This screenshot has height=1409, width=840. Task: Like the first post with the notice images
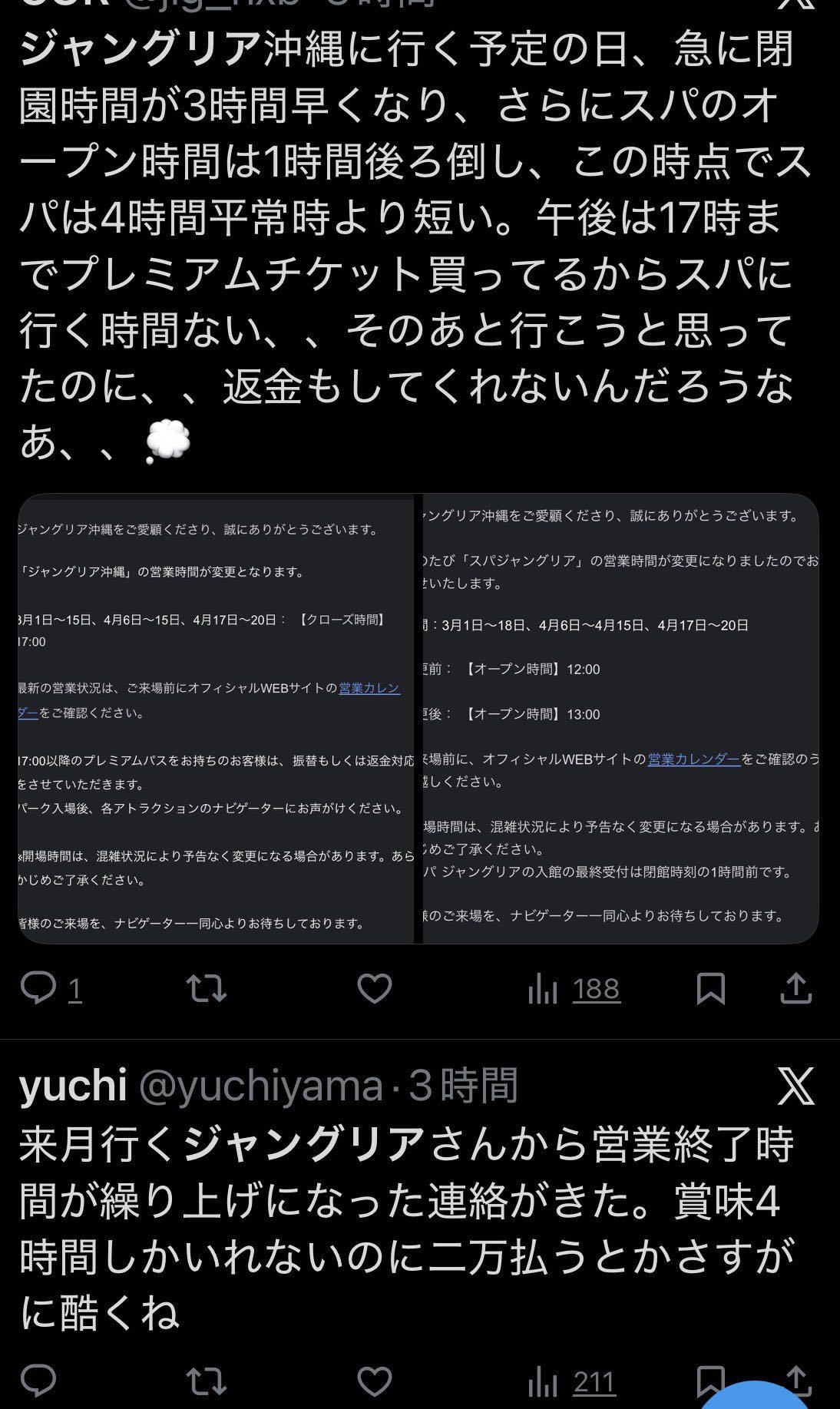point(375,988)
